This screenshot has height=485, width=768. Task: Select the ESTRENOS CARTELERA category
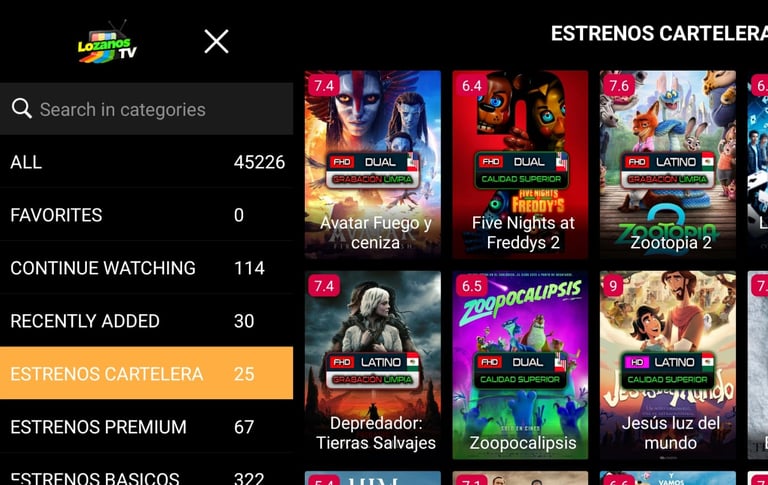point(146,373)
